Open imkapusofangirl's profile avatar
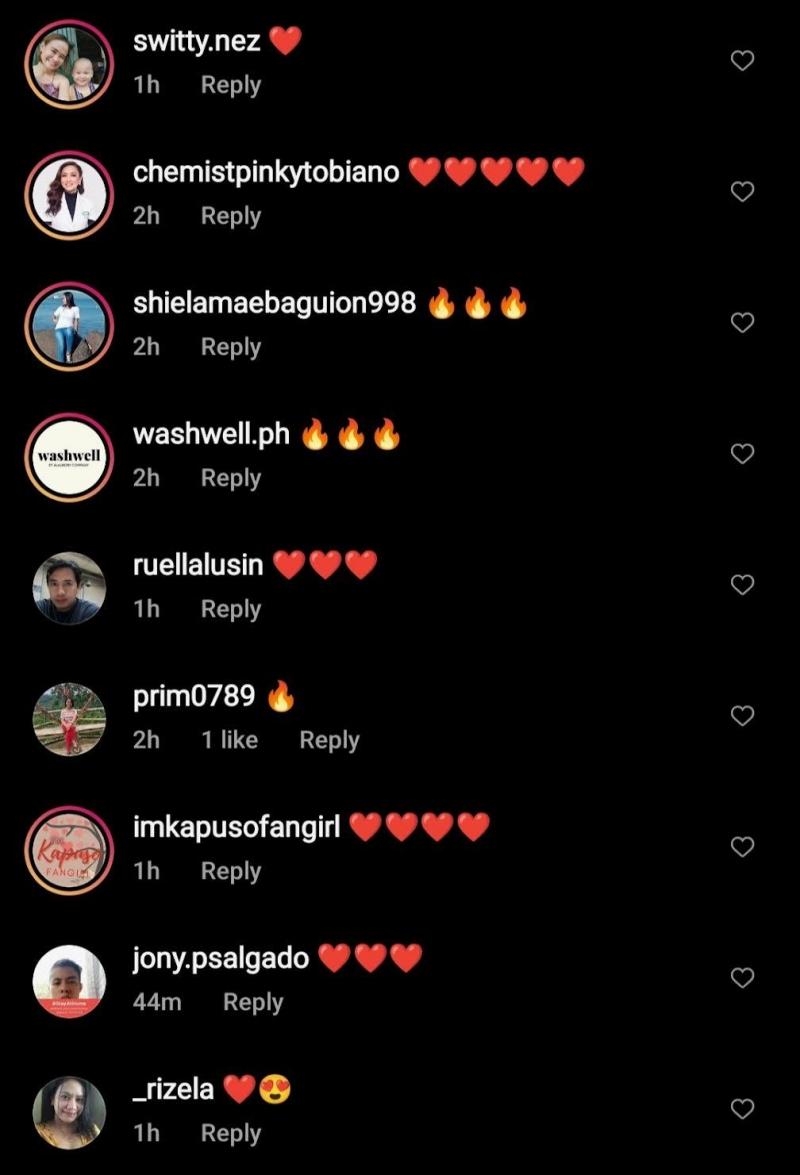This screenshot has height=1175, width=800. (x=69, y=849)
